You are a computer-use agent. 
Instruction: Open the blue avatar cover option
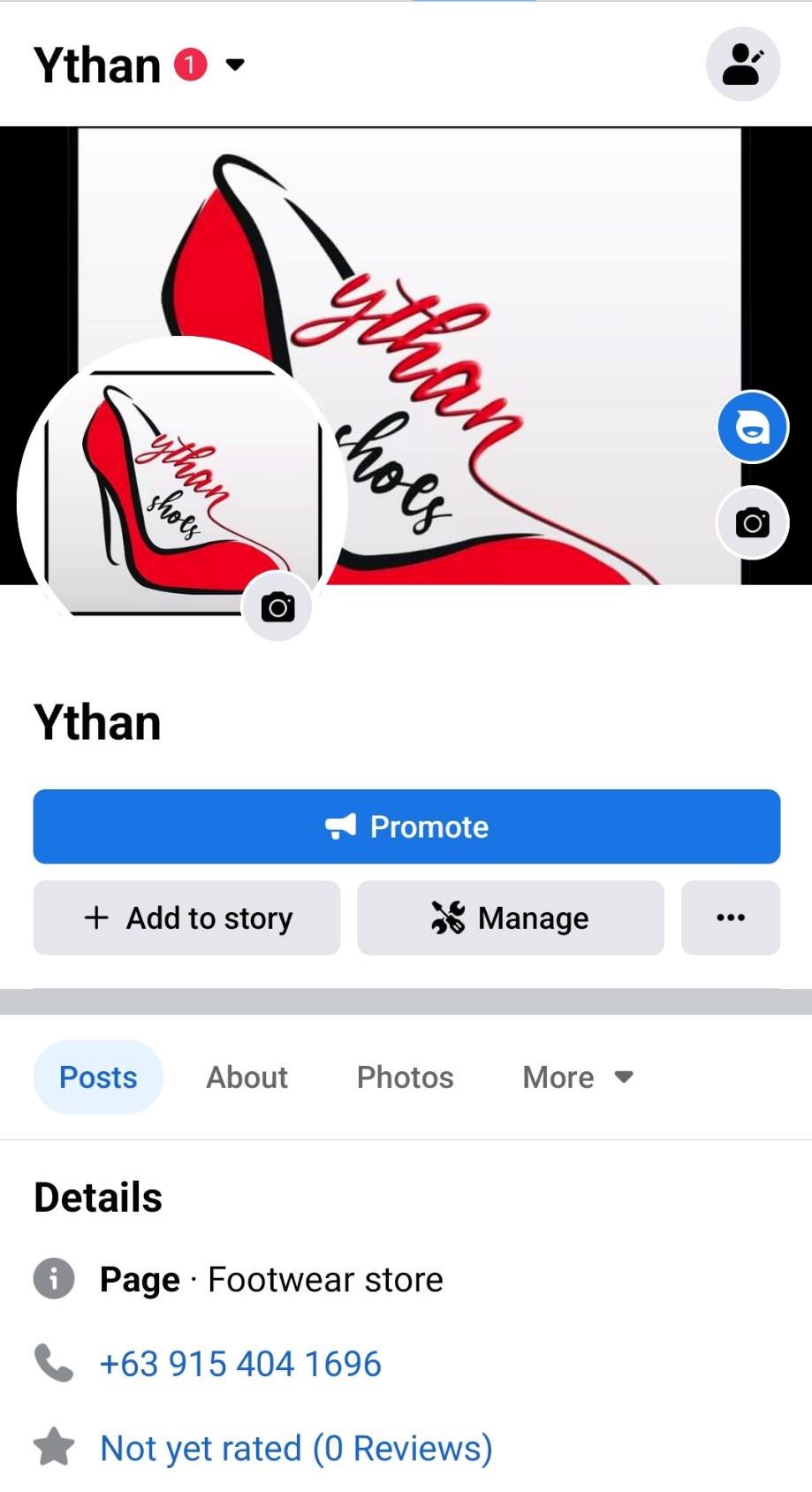click(x=752, y=427)
